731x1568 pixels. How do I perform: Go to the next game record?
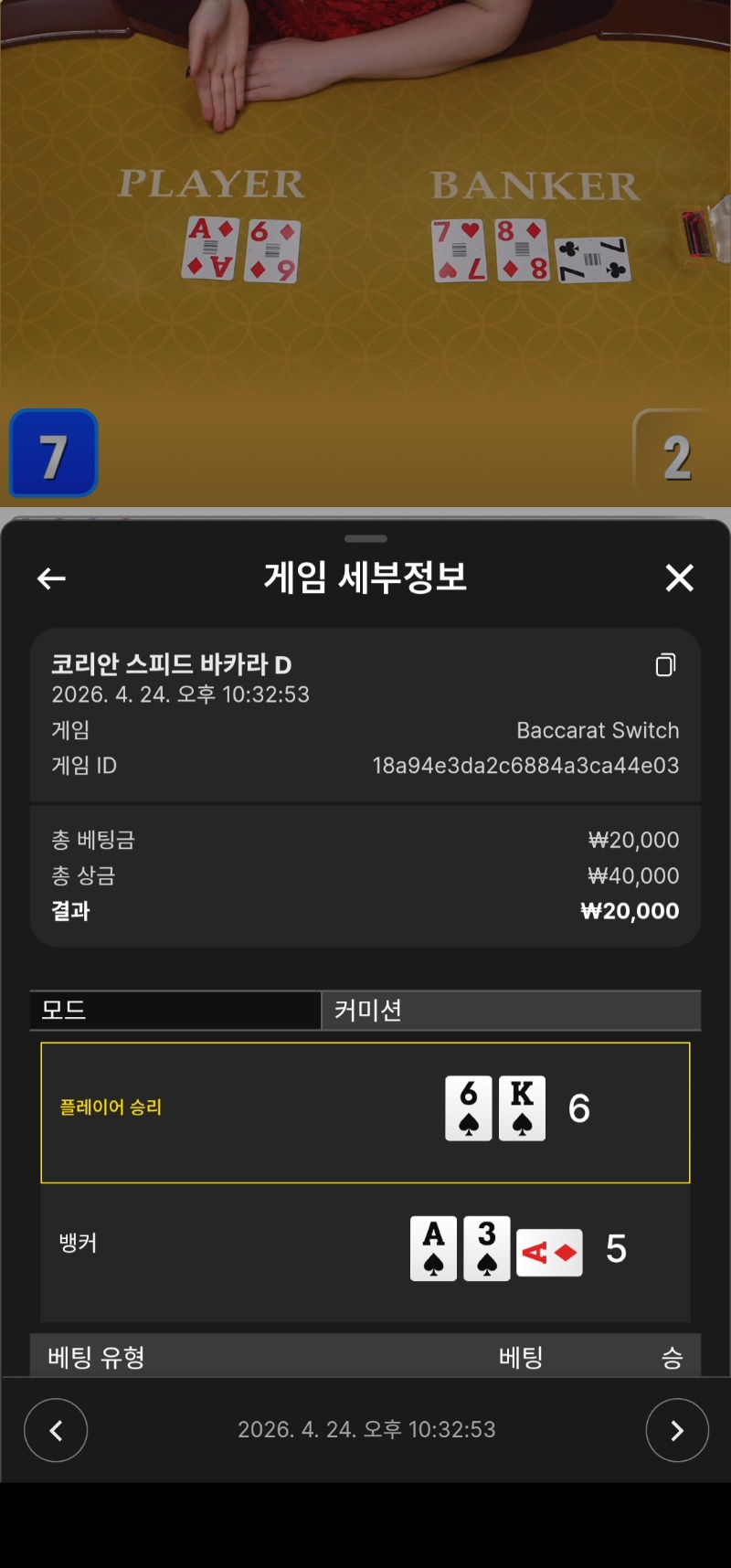[676, 1430]
